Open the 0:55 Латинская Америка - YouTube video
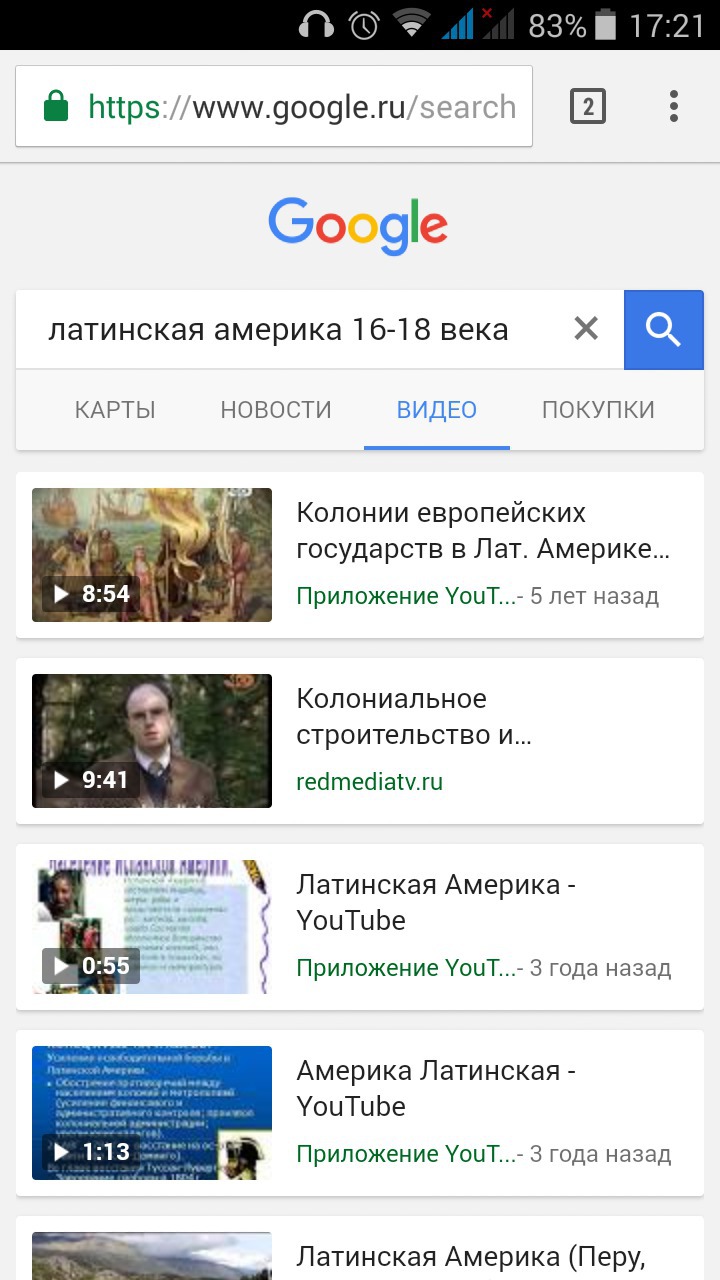The height and width of the screenshot is (1280, 720). 360,927
